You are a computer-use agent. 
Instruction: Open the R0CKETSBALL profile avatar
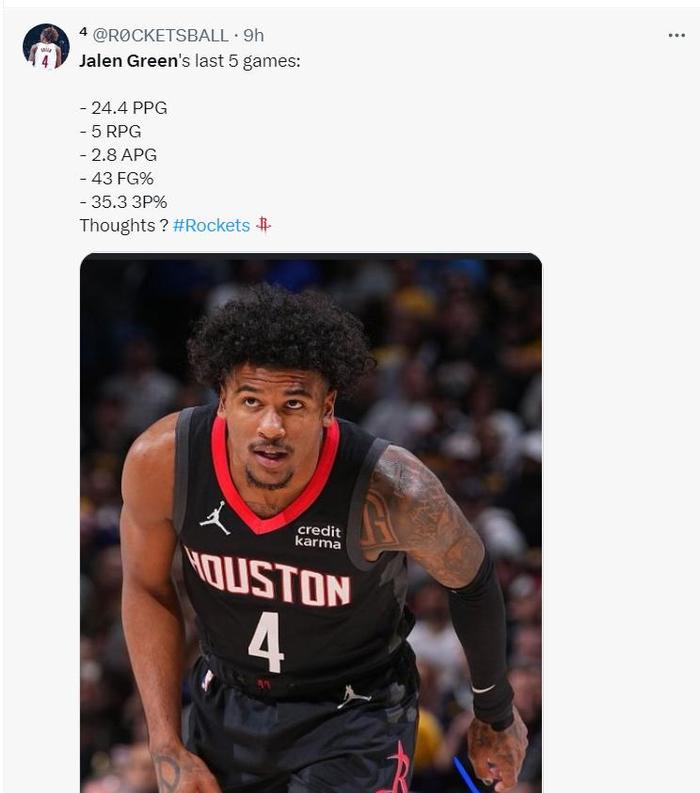pos(46,46)
